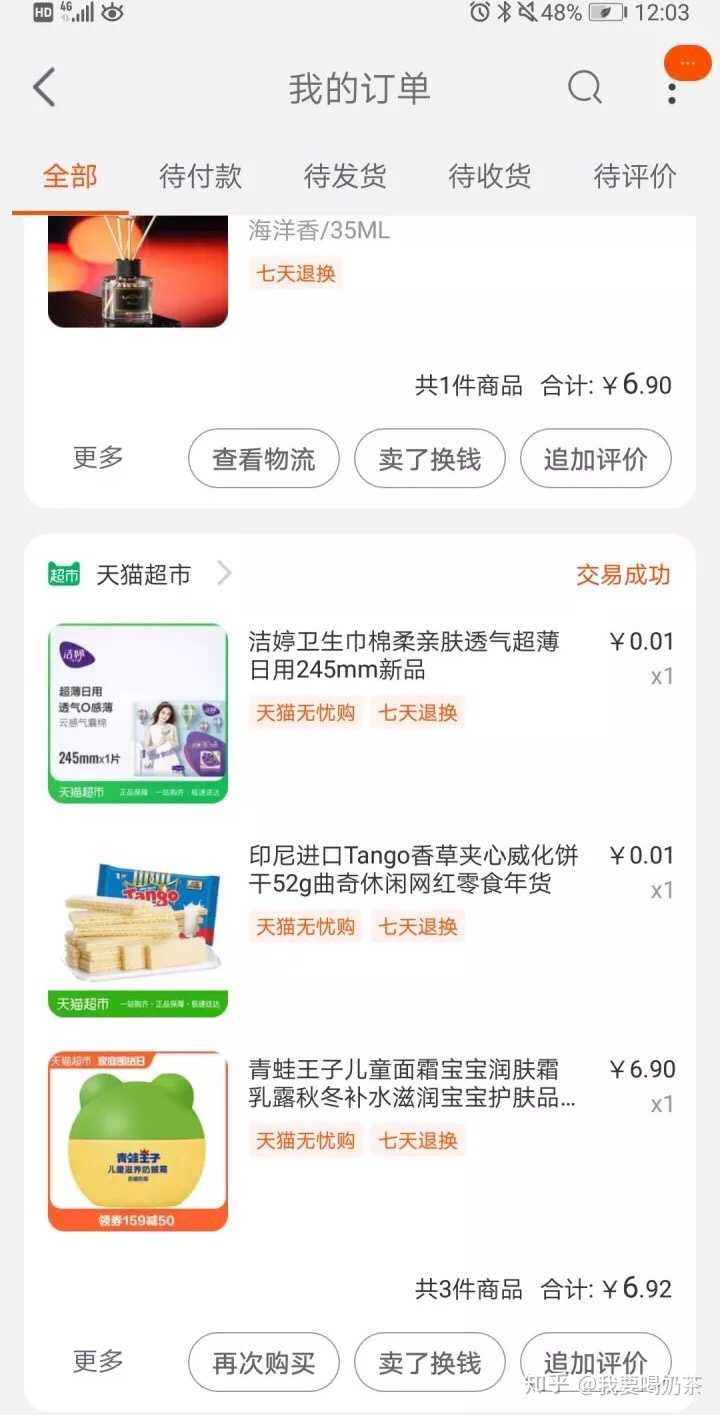Select the 待发货 tab
This screenshot has width=720, height=1415.
(345, 176)
